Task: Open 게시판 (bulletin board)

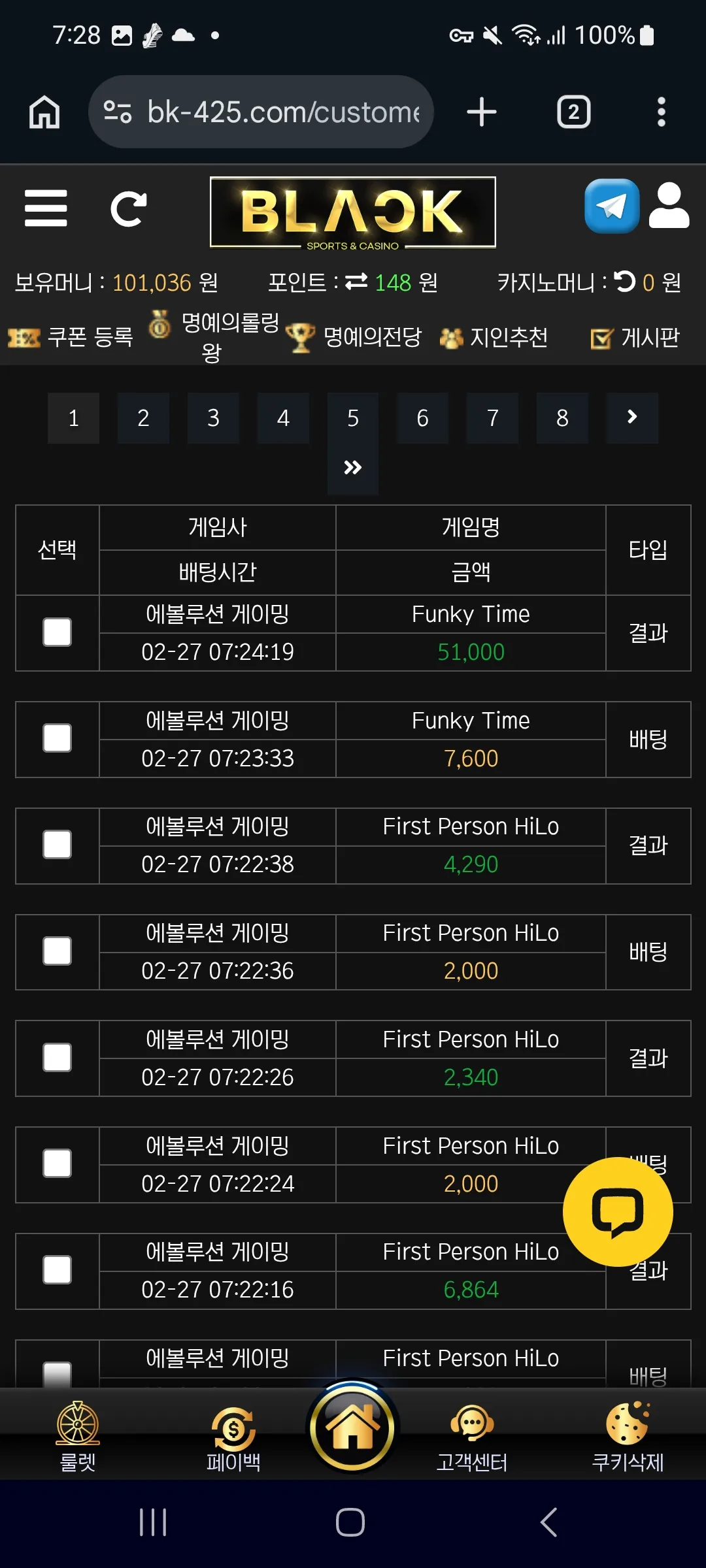Action: (635, 337)
